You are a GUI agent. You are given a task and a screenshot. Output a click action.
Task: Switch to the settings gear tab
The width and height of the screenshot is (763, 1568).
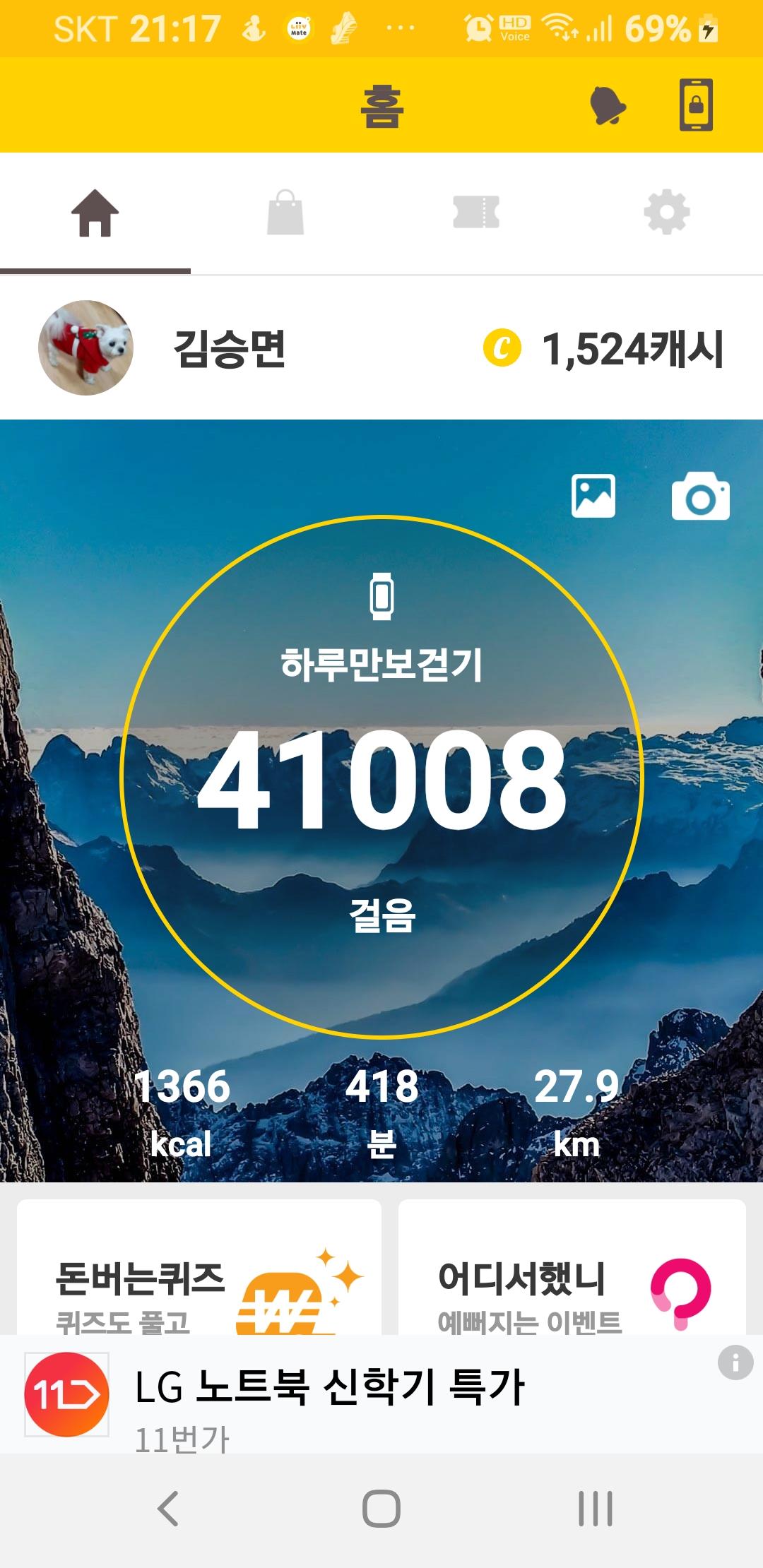pyautogui.click(x=667, y=213)
